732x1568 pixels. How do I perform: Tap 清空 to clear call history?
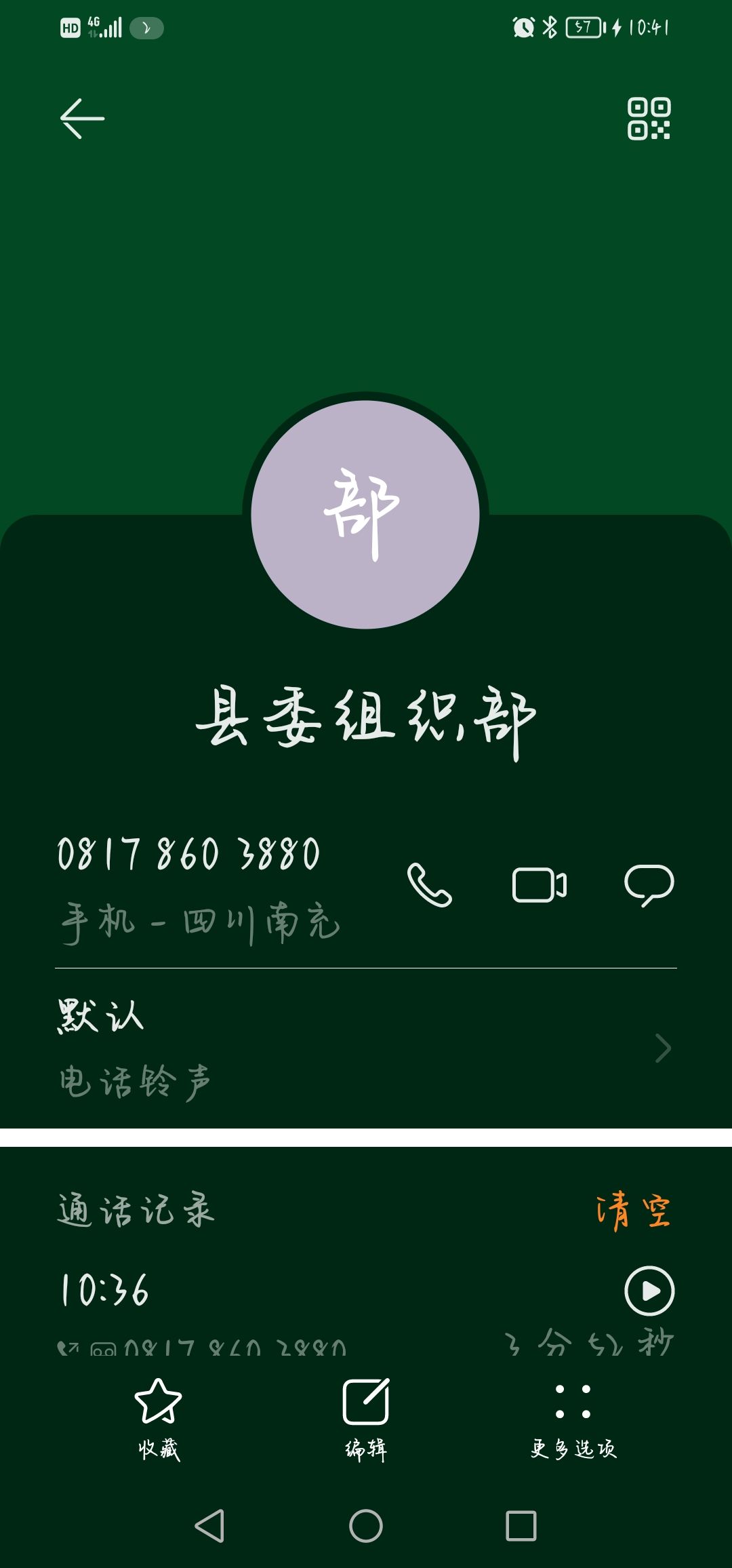coord(633,1211)
